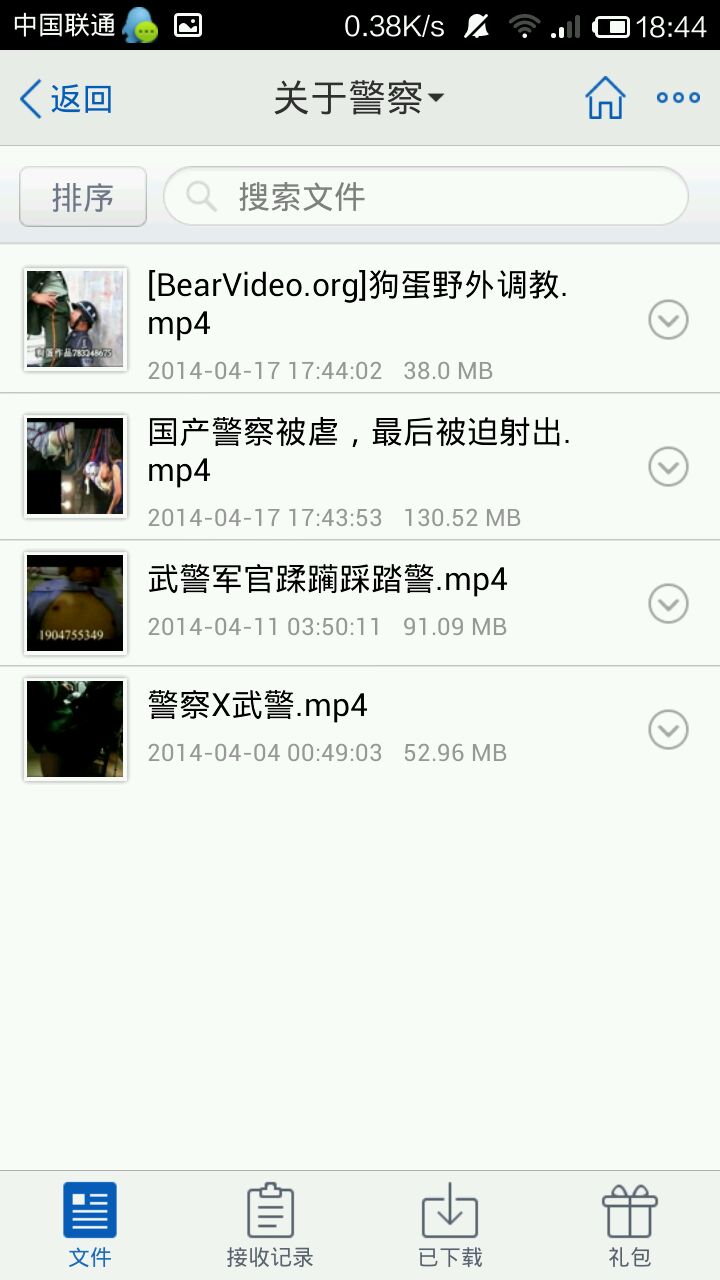The width and height of the screenshot is (720, 1280).
Task: Tap the 排序 sort button
Action: 83,197
